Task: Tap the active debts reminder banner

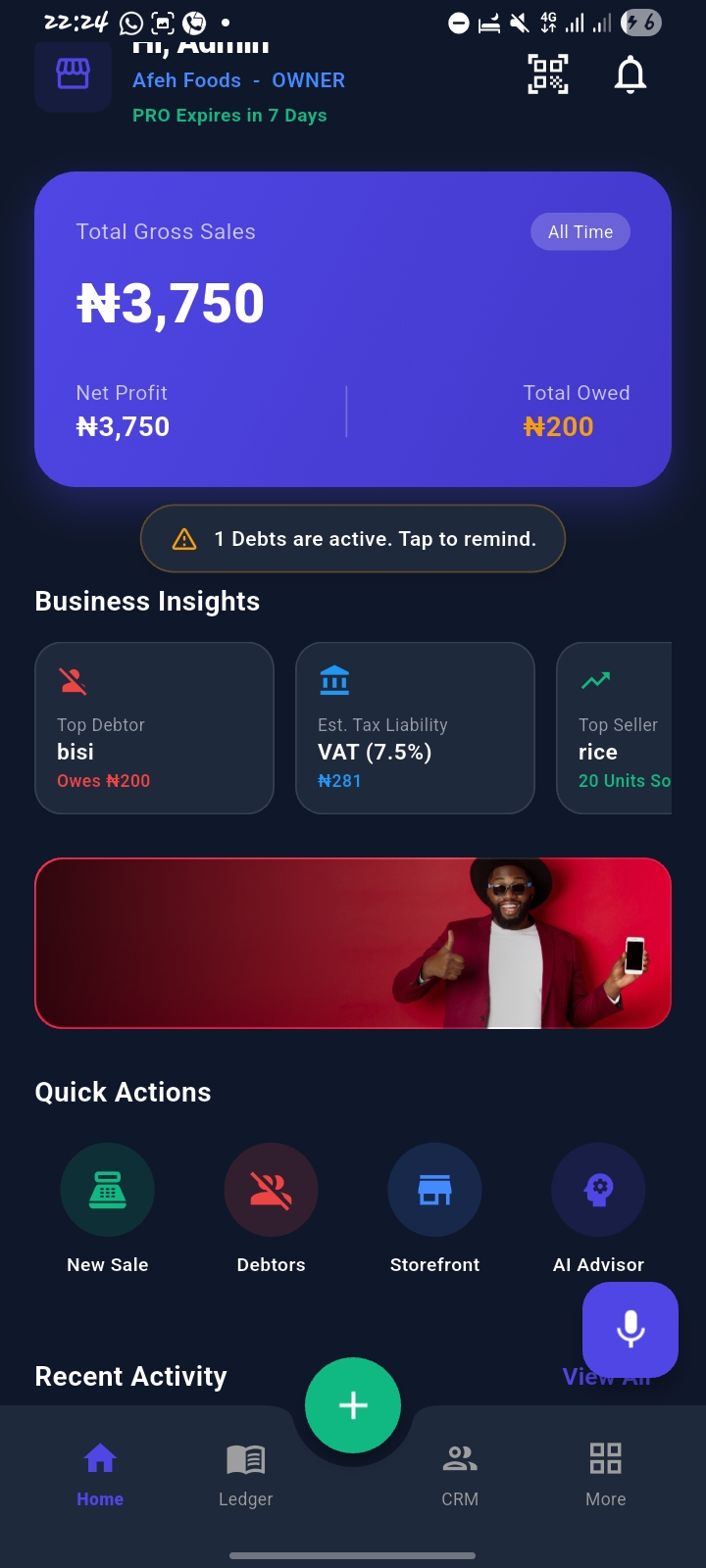Action: click(353, 538)
